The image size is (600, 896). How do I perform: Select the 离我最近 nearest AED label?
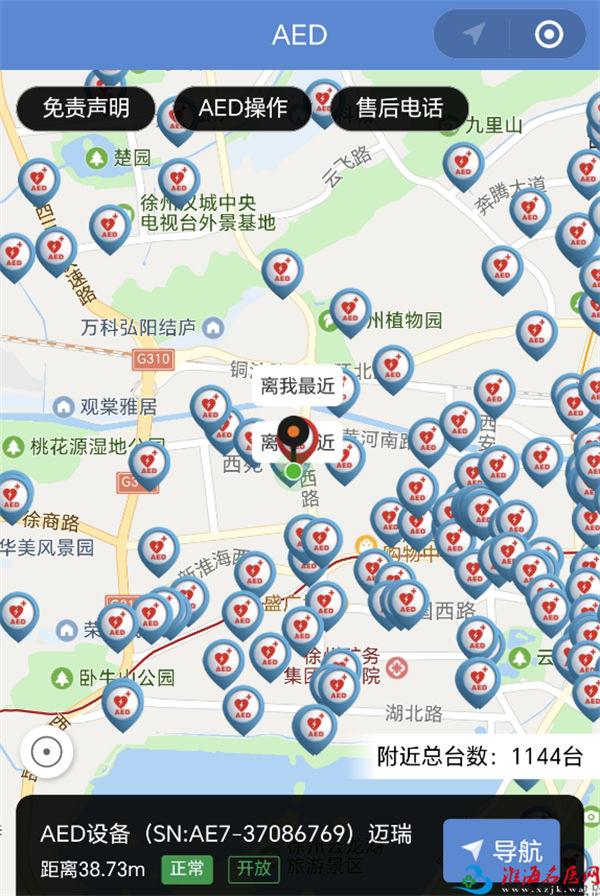297,387
